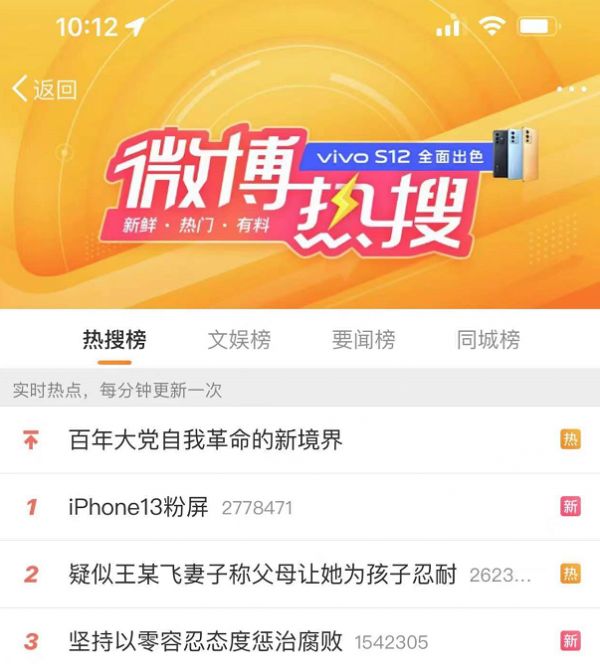Select the 热搜榜 tab
This screenshot has height=669, width=600.
(114, 340)
